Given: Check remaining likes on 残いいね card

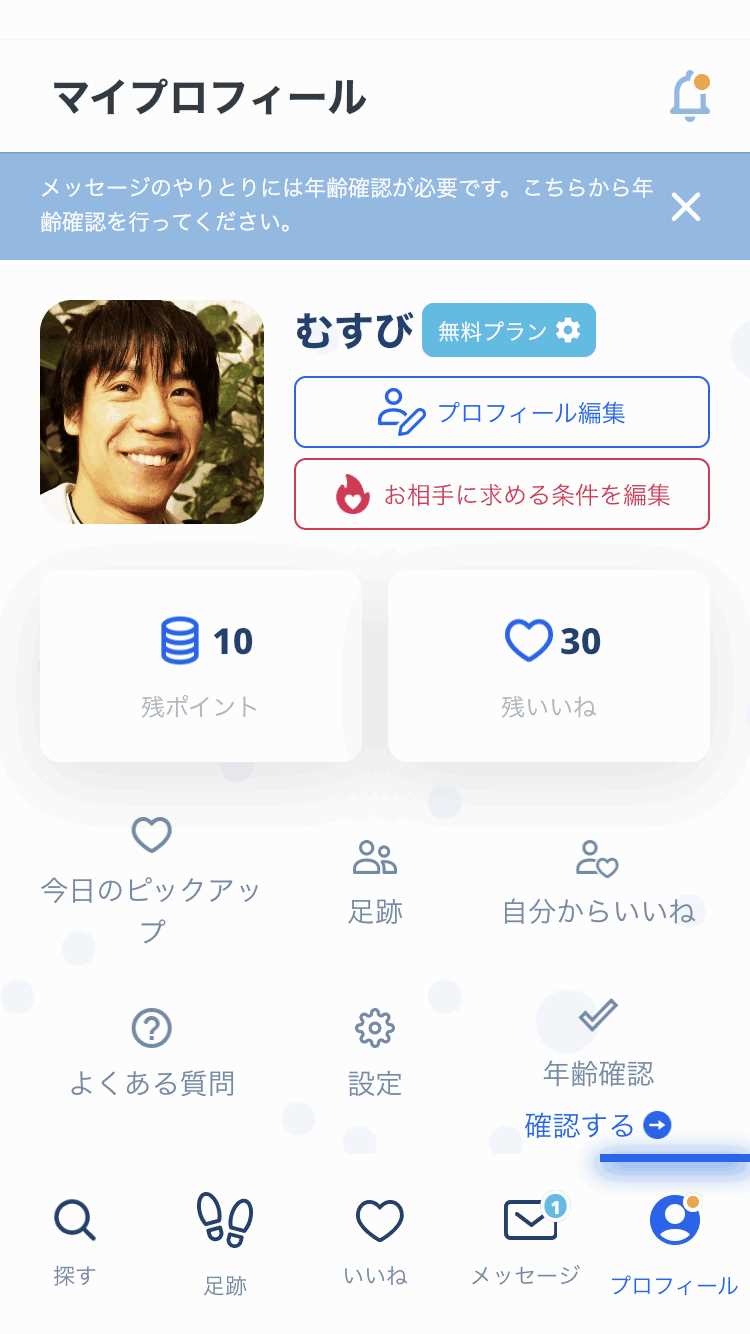Looking at the screenshot, I should [549, 665].
